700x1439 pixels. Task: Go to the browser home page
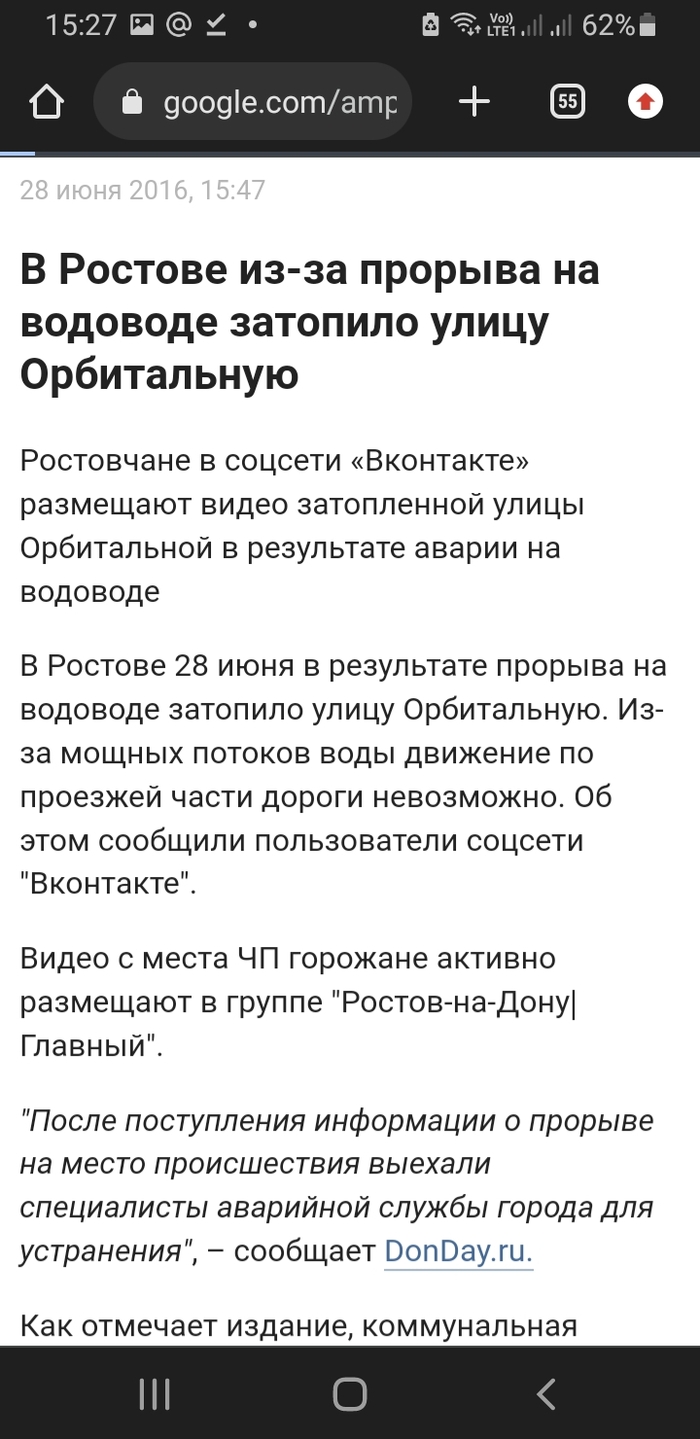point(46,102)
